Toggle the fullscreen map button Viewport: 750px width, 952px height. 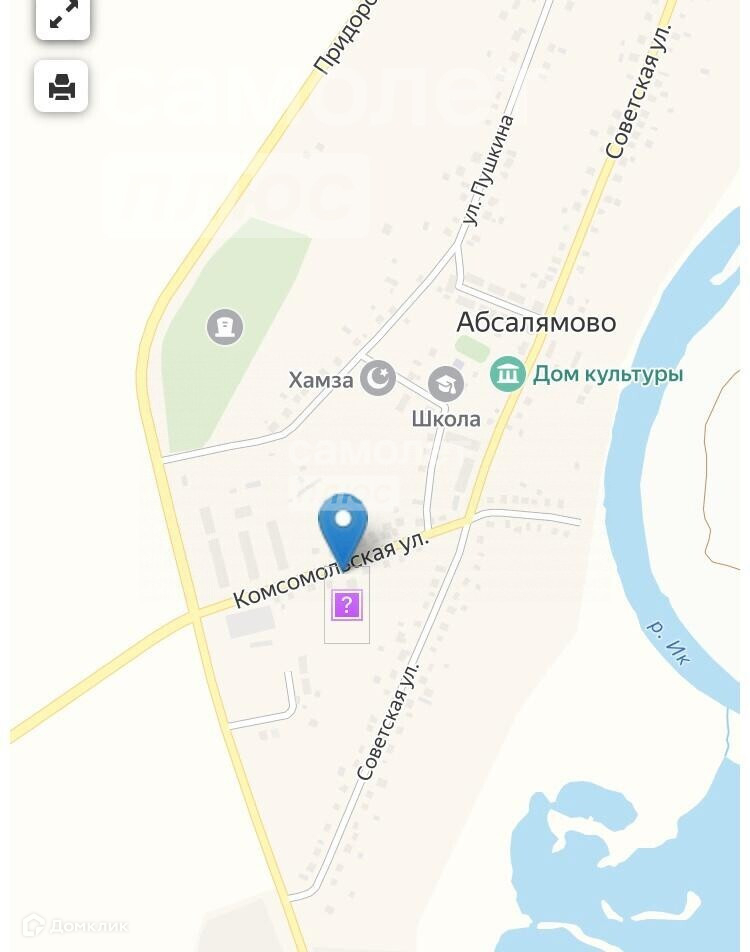(62, 16)
